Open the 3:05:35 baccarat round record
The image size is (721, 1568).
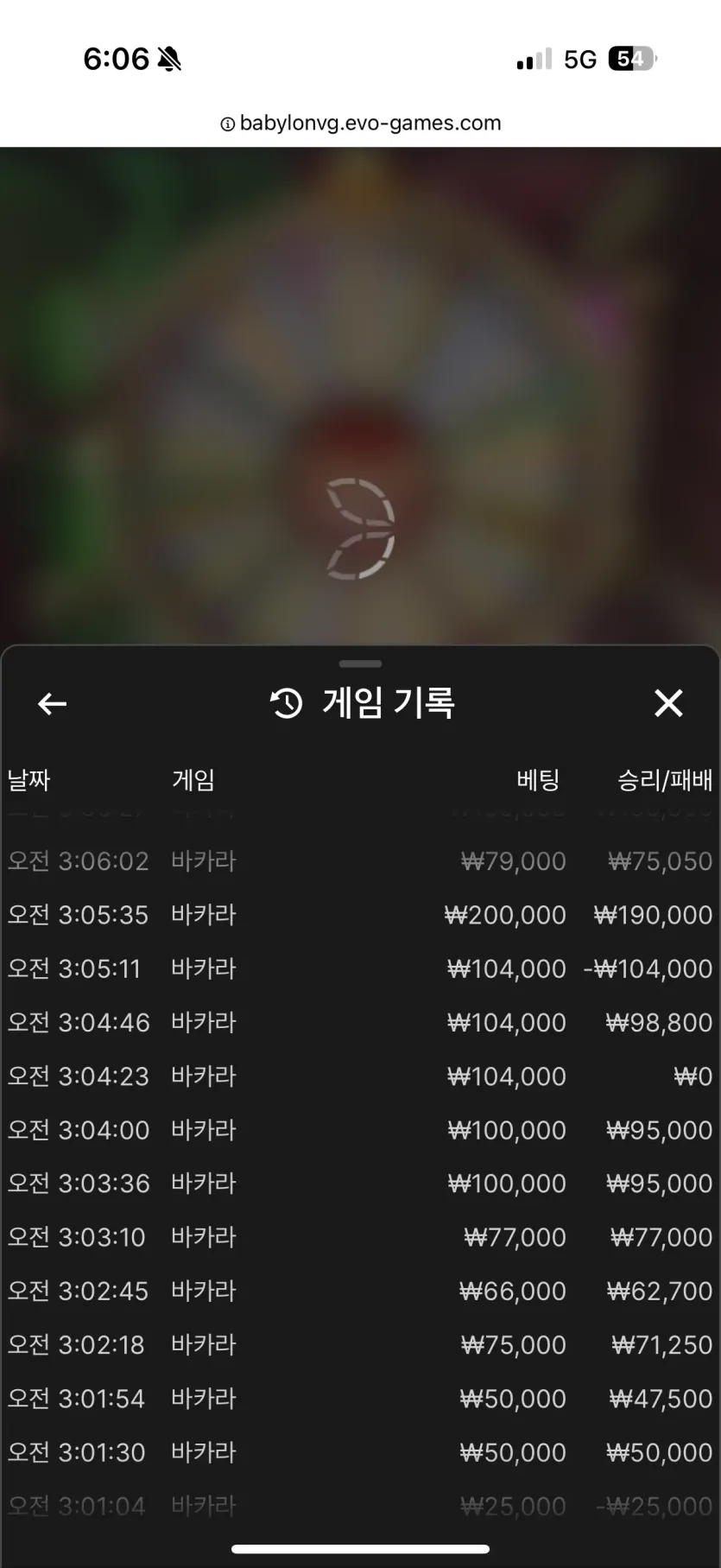click(x=360, y=915)
